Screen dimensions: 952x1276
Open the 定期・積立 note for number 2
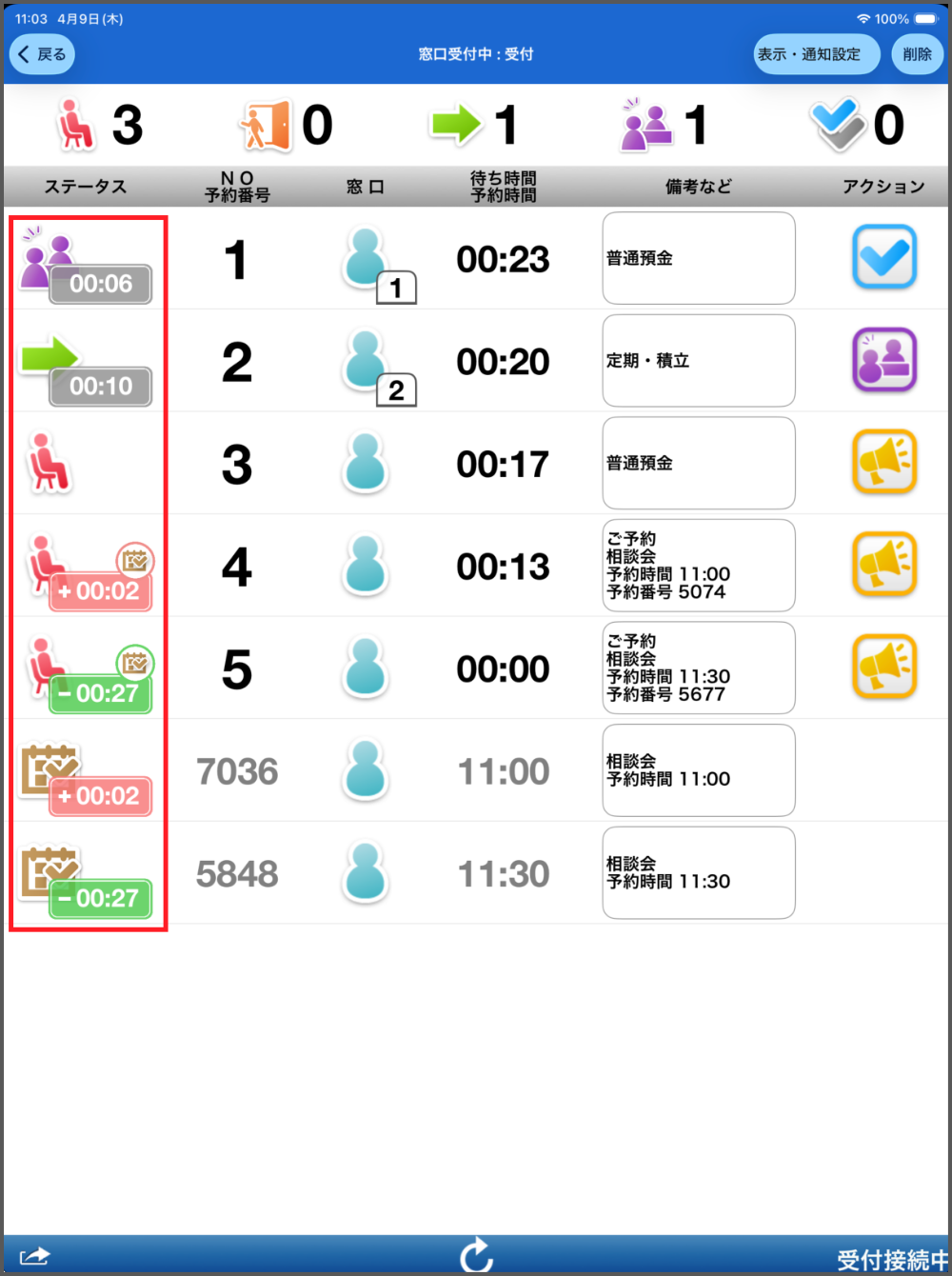coord(698,361)
